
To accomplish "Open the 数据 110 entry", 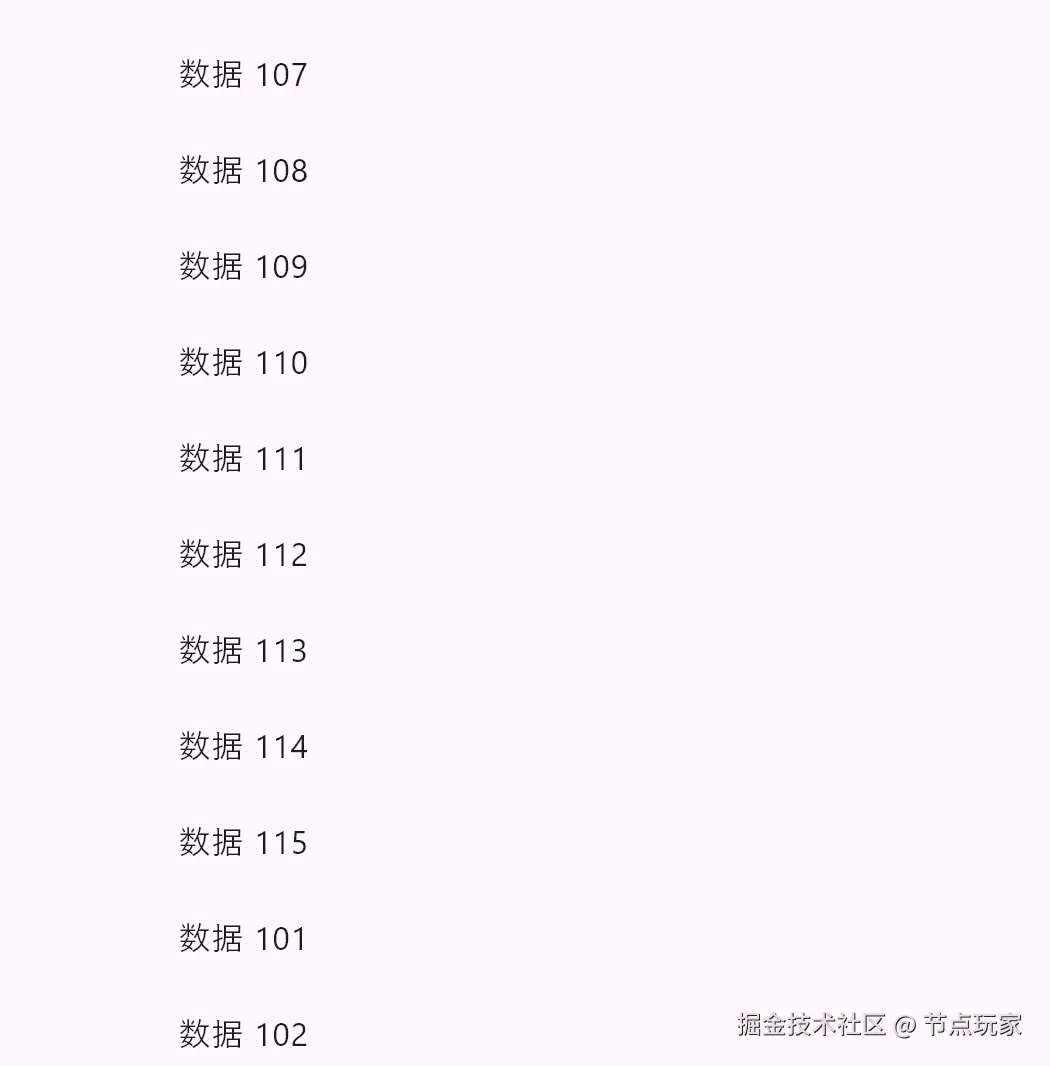I will [x=243, y=363].
